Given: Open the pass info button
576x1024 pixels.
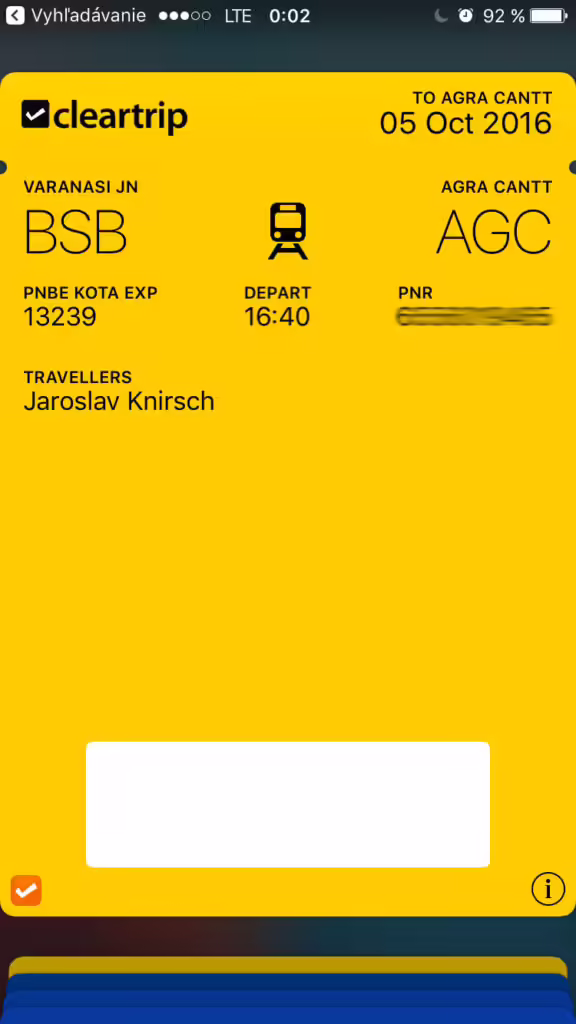Looking at the screenshot, I should tap(547, 889).
